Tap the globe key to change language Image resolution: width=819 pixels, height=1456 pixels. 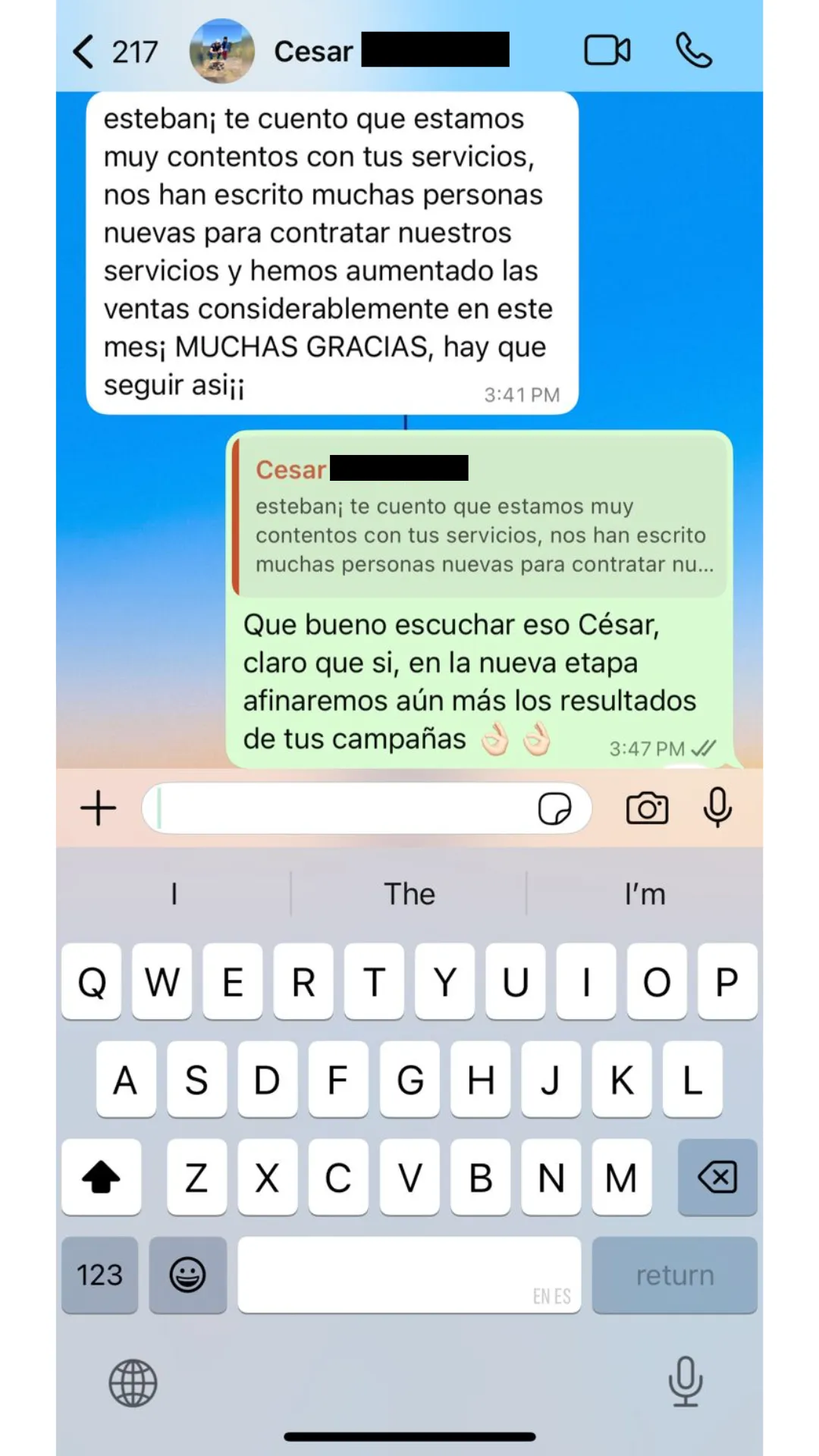133,1382
